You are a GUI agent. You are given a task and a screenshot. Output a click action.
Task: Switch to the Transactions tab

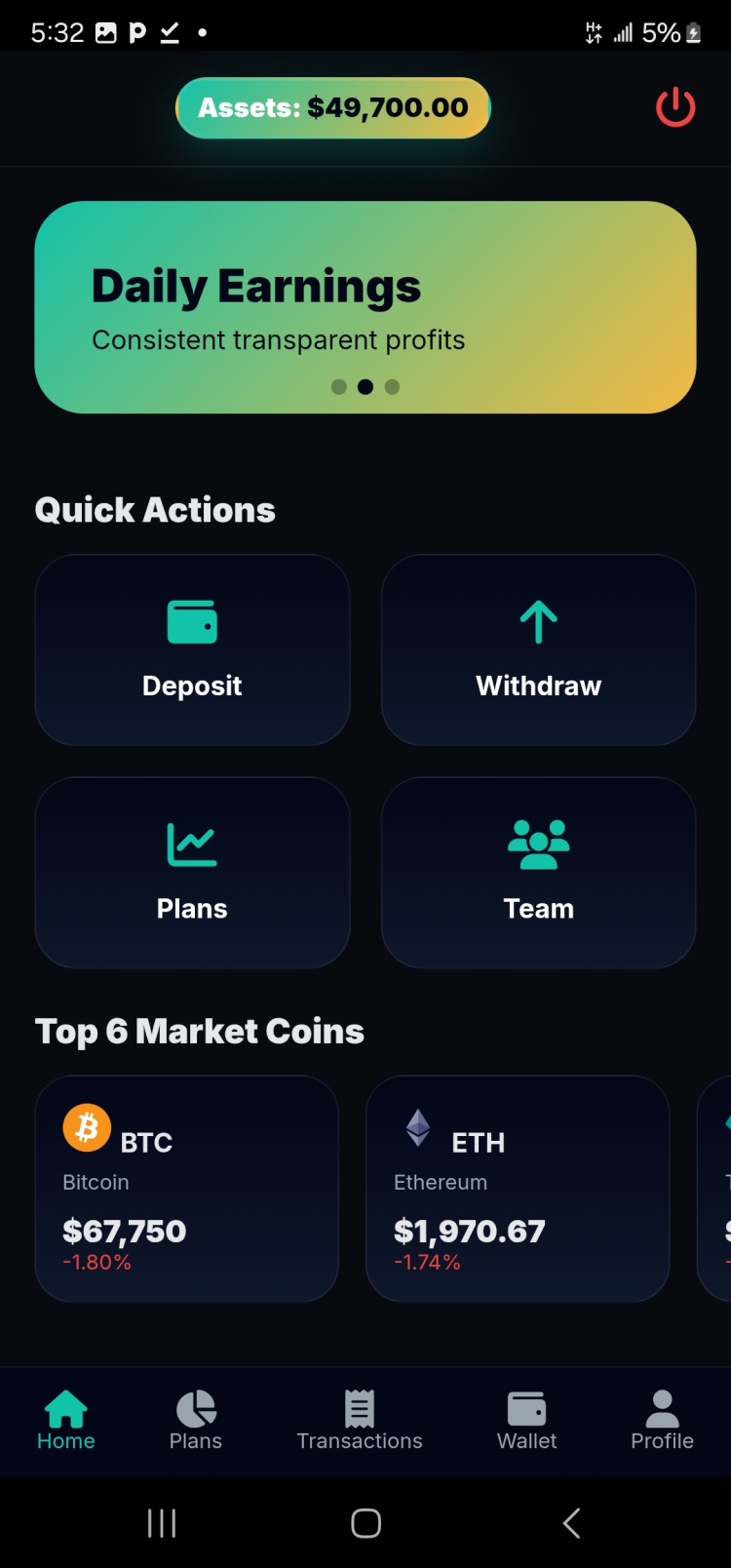point(360,1421)
